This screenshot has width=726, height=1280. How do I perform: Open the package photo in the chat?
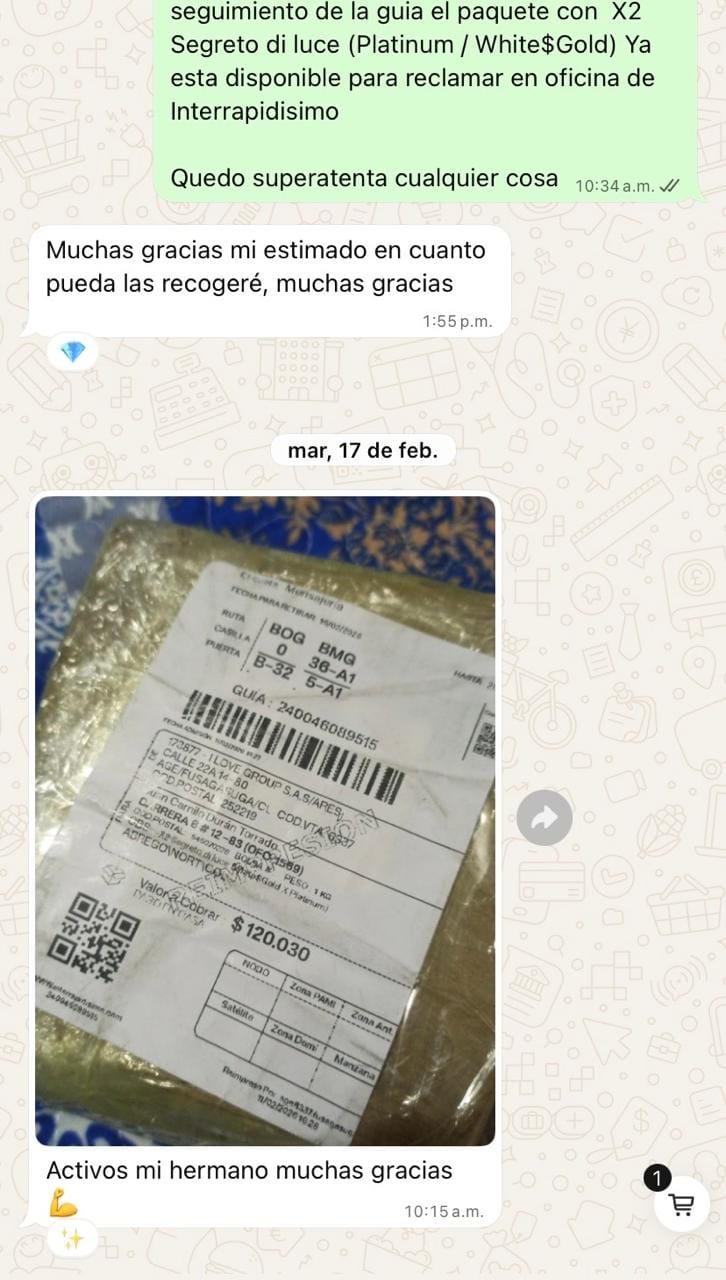tap(265, 820)
